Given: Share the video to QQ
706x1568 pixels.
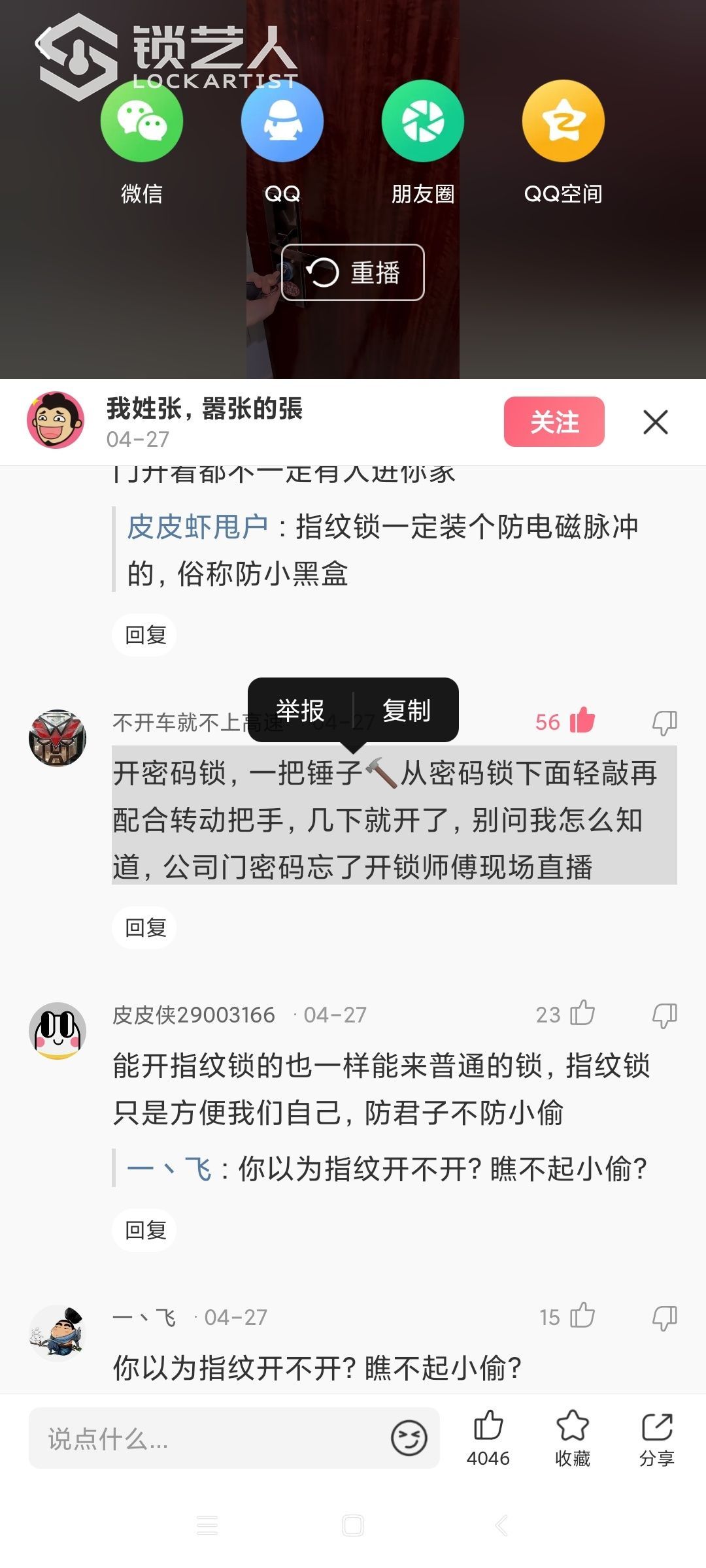Looking at the screenshot, I should click(x=282, y=122).
